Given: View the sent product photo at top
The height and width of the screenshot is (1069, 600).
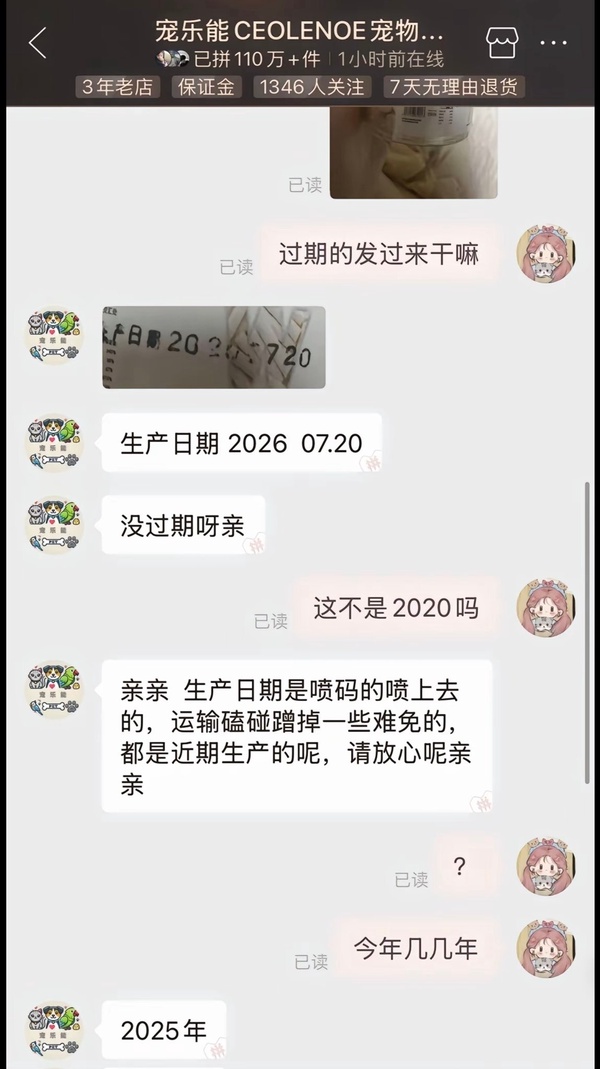Looking at the screenshot, I should pyautogui.click(x=413, y=153).
